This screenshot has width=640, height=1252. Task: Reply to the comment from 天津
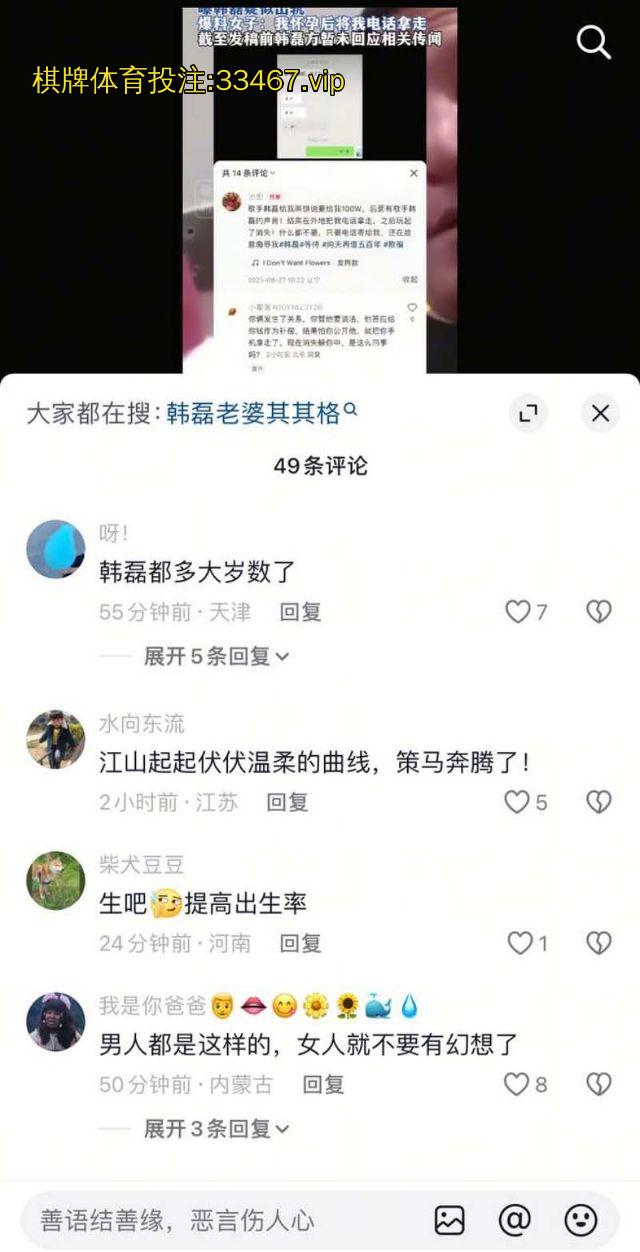(x=300, y=612)
